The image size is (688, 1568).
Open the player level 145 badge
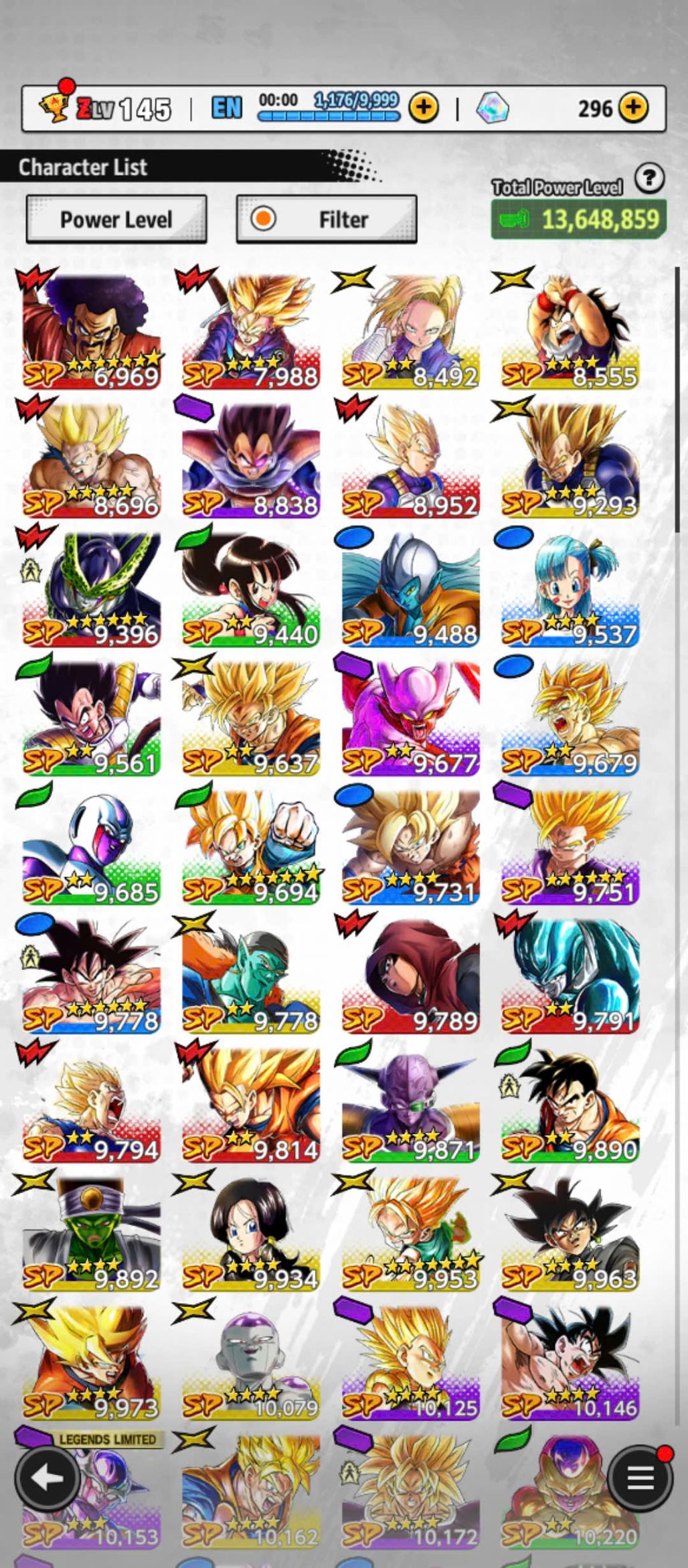click(x=106, y=108)
